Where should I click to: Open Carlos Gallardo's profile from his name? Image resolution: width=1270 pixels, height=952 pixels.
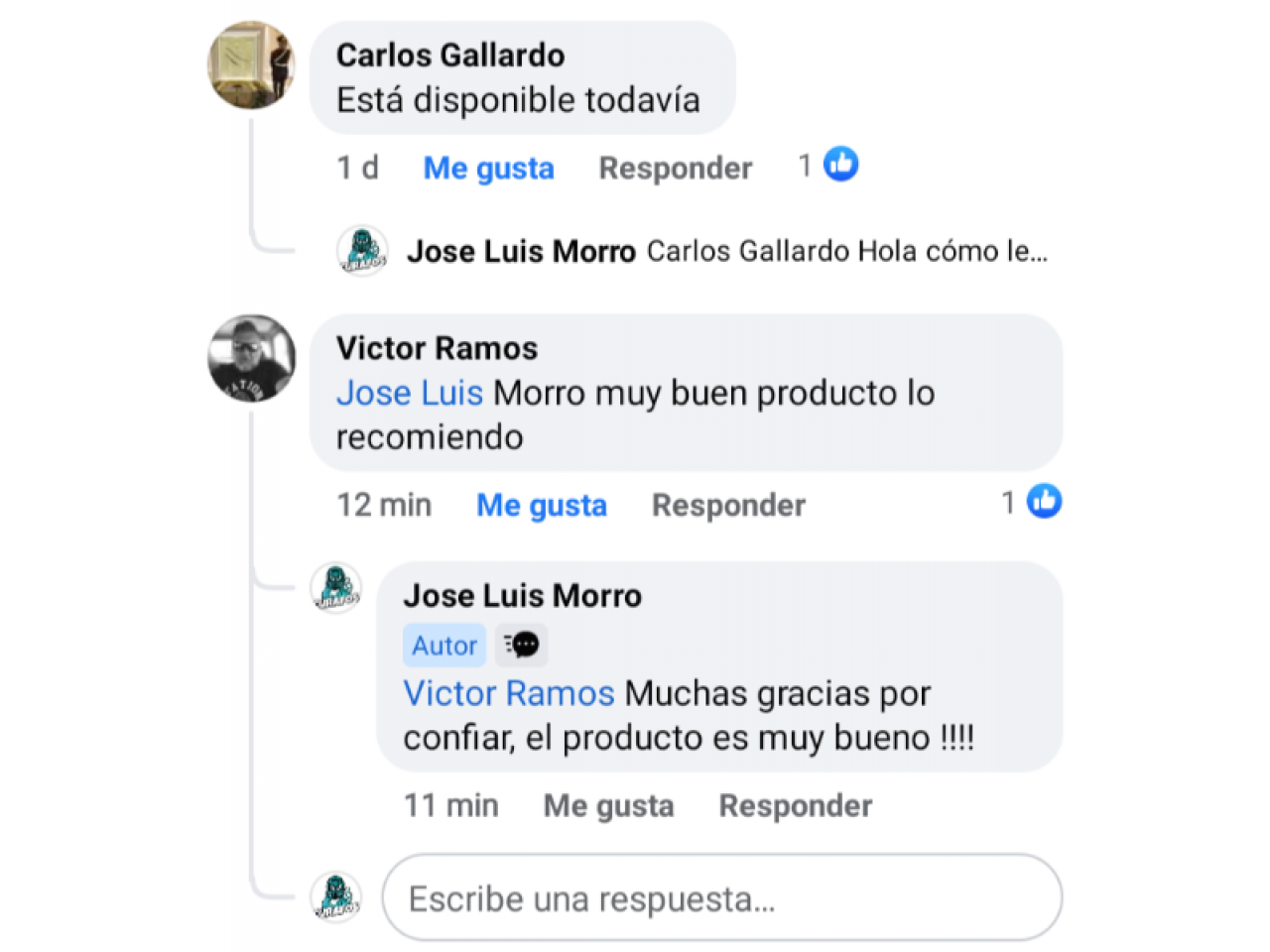click(450, 56)
